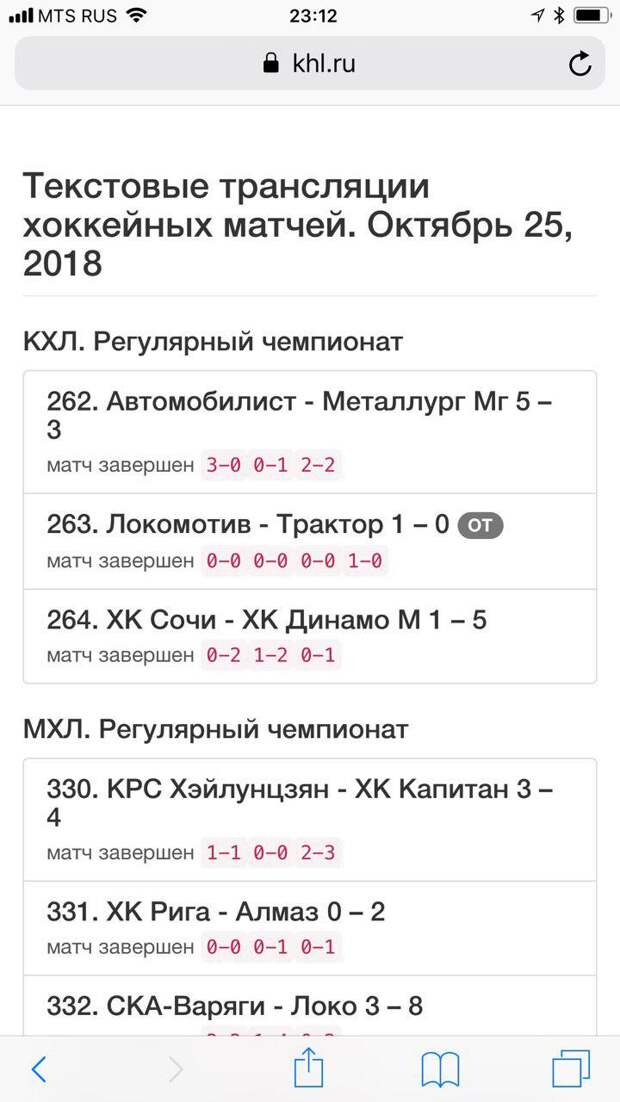Show open Safari tabs
The image size is (620, 1102).
pyautogui.click(x=571, y=1069)
